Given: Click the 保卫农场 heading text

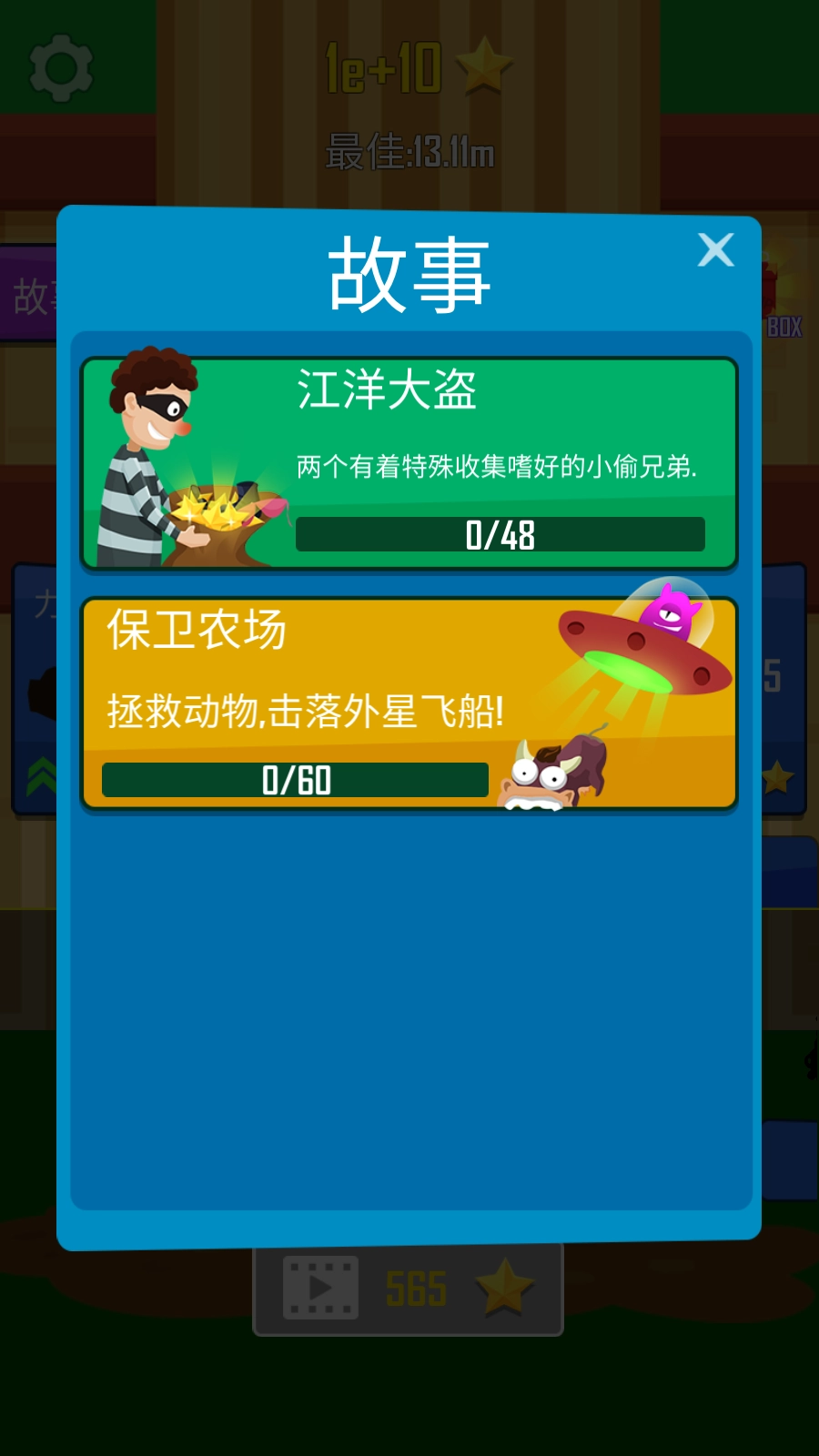Looking at the screenshot, I should [196, 632].
